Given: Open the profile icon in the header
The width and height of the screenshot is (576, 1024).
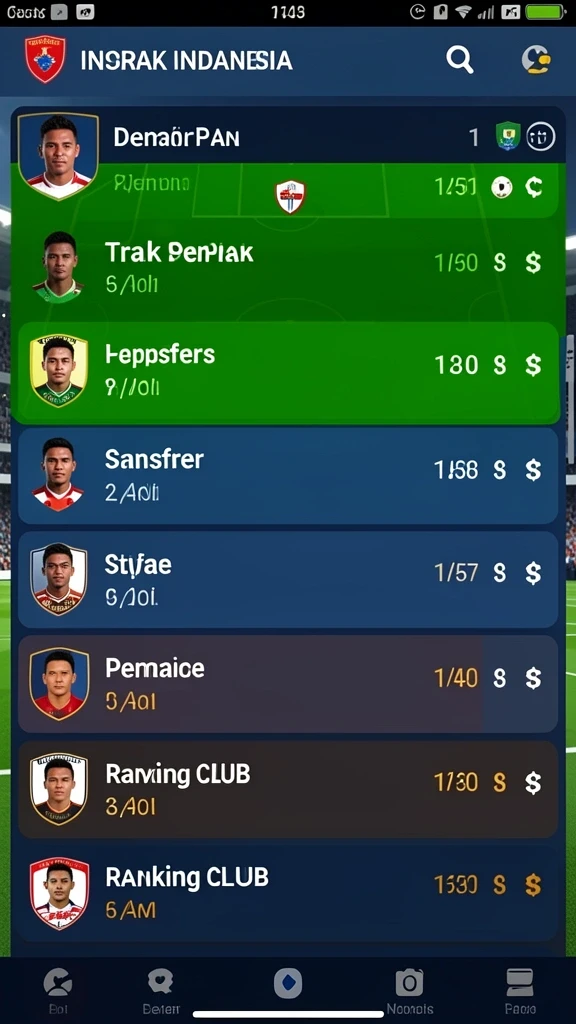Looking at the screenshot, I should (536, 60).
